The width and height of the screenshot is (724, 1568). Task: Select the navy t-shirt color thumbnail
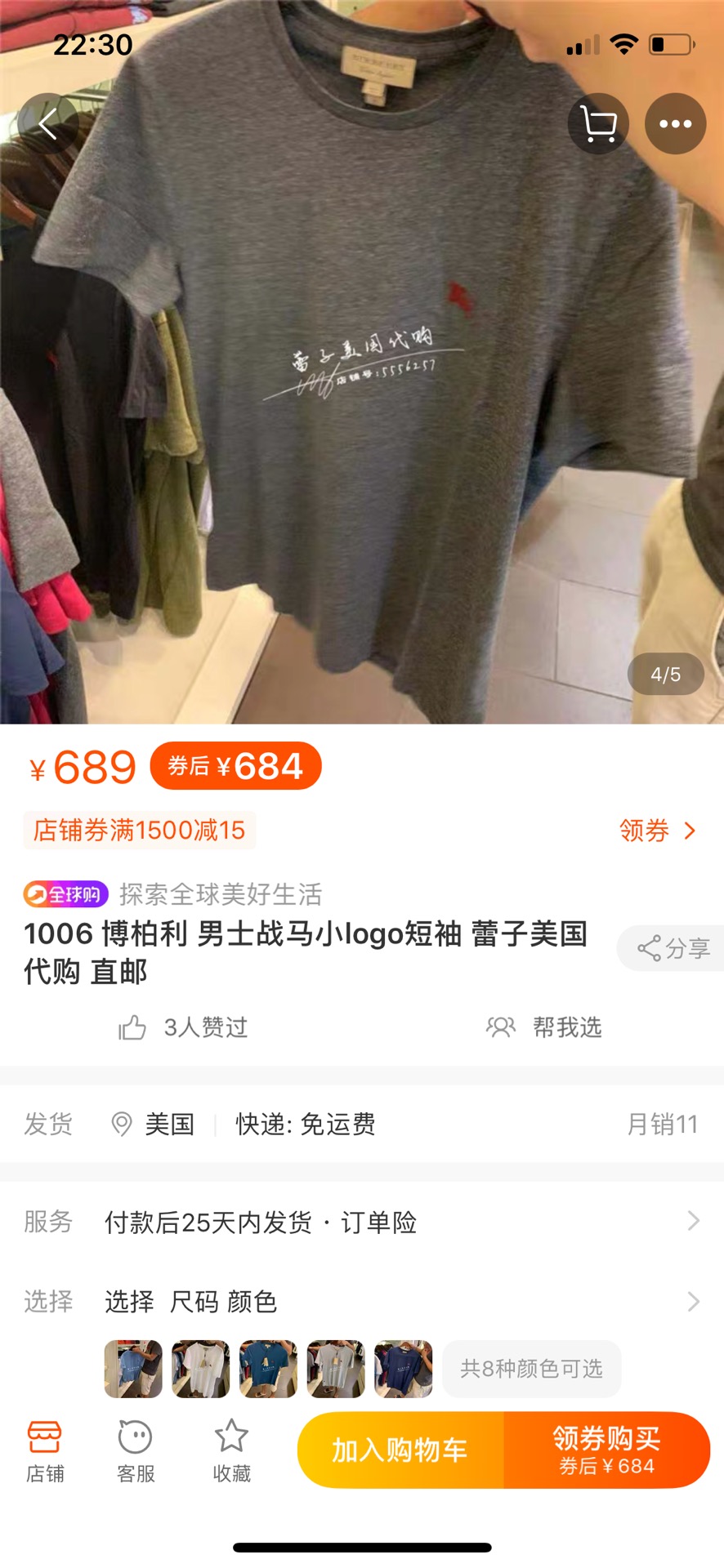(403, 1369)
